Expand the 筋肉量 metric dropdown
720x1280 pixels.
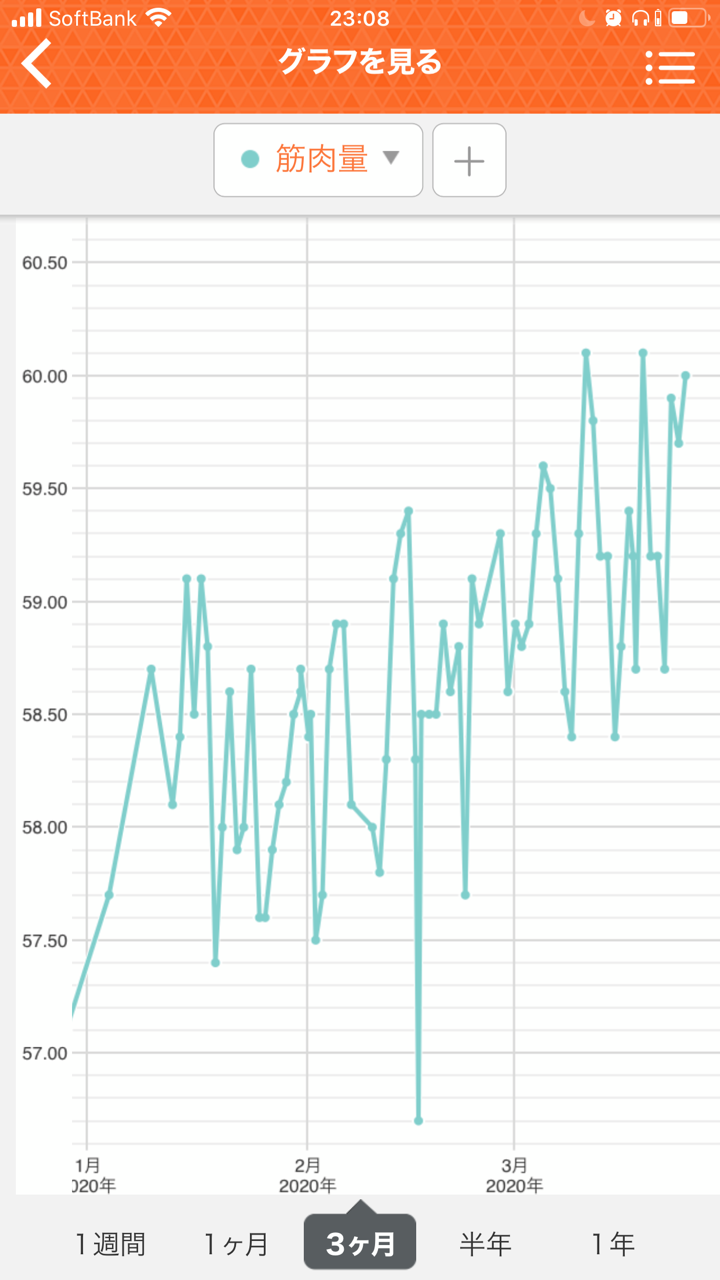(x=318, y=160)
